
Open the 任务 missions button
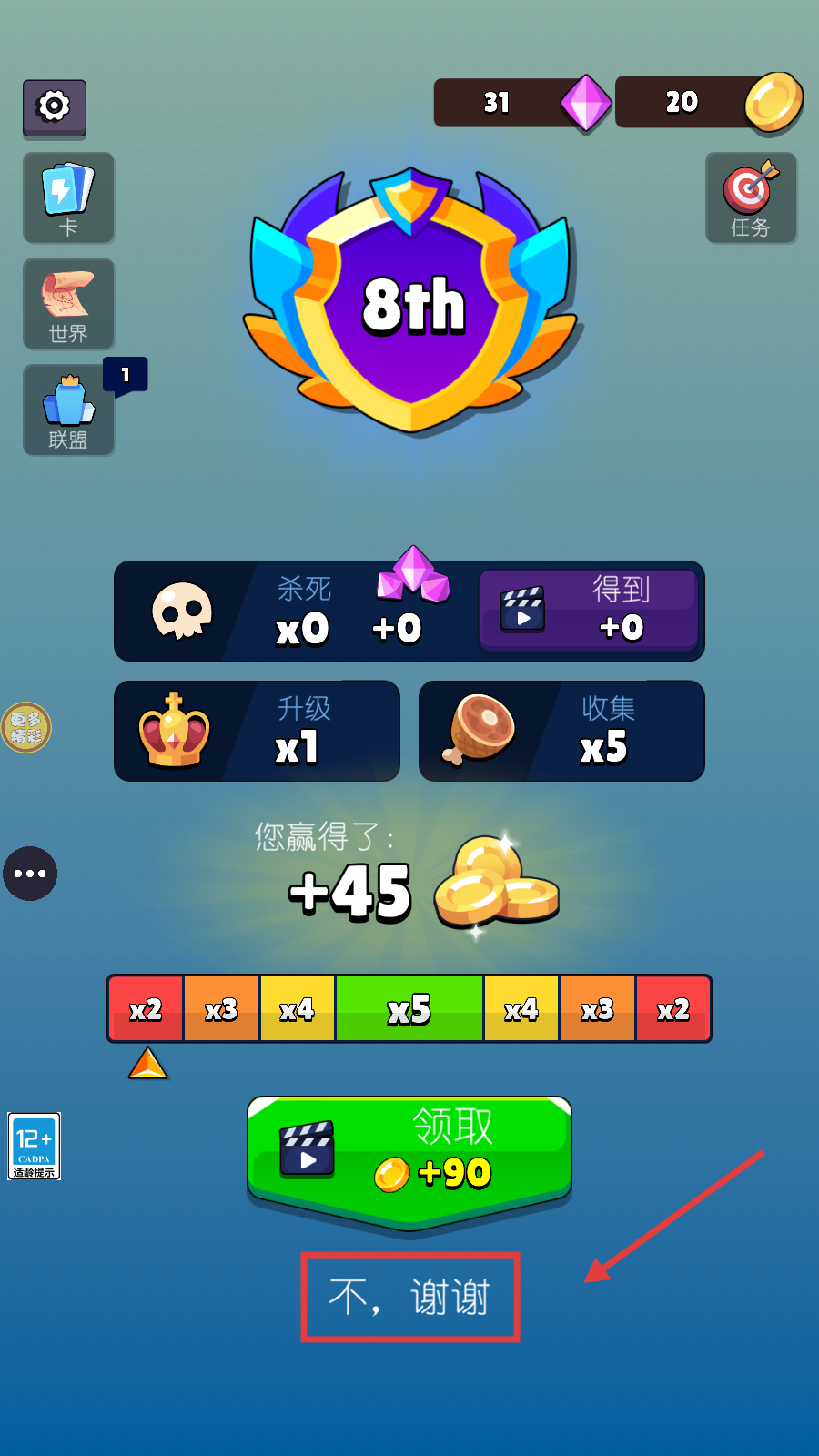pyautogui.click(x=751, y=198)
